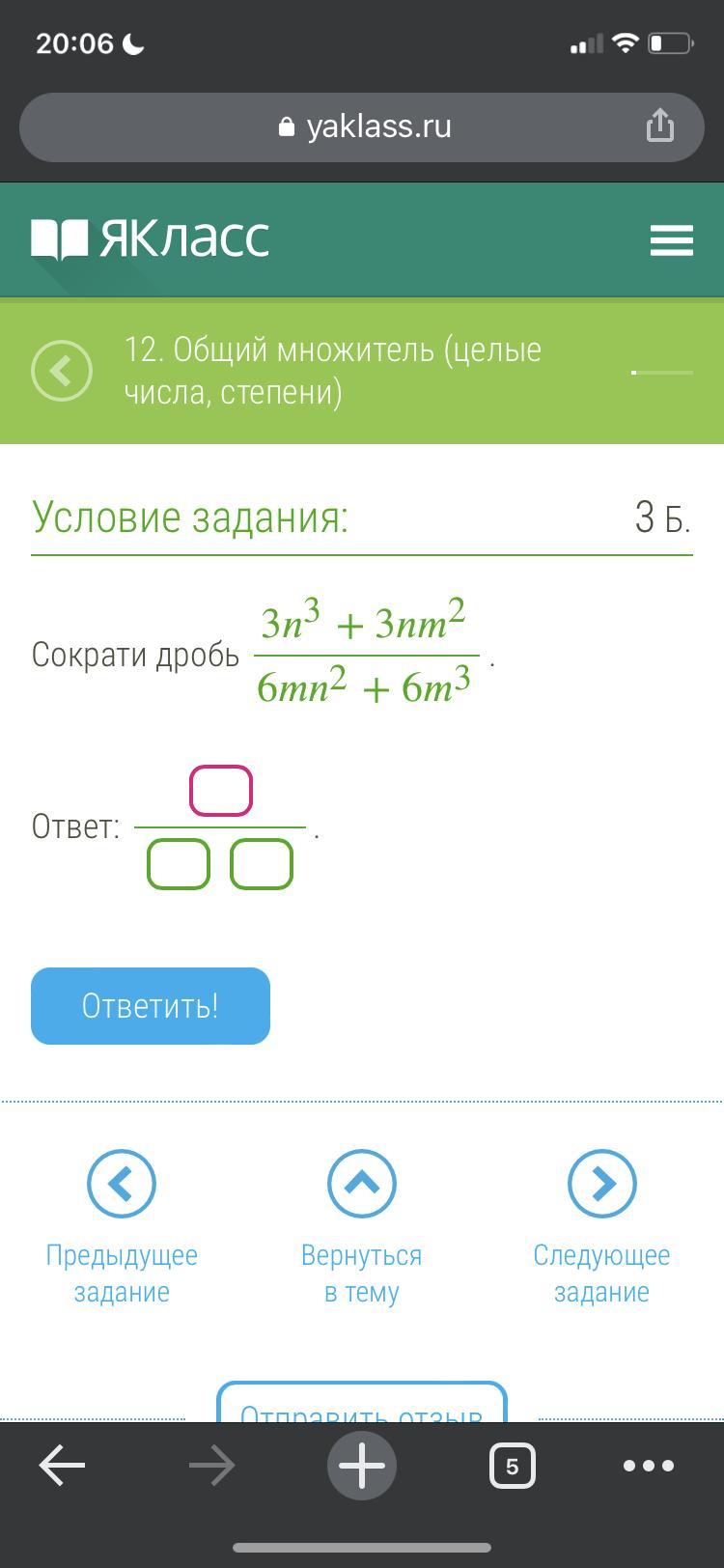Viewport: 724px width, 1568px height.
Task: Open Вернуться в тему
Action: click(x=362, y=1183)
